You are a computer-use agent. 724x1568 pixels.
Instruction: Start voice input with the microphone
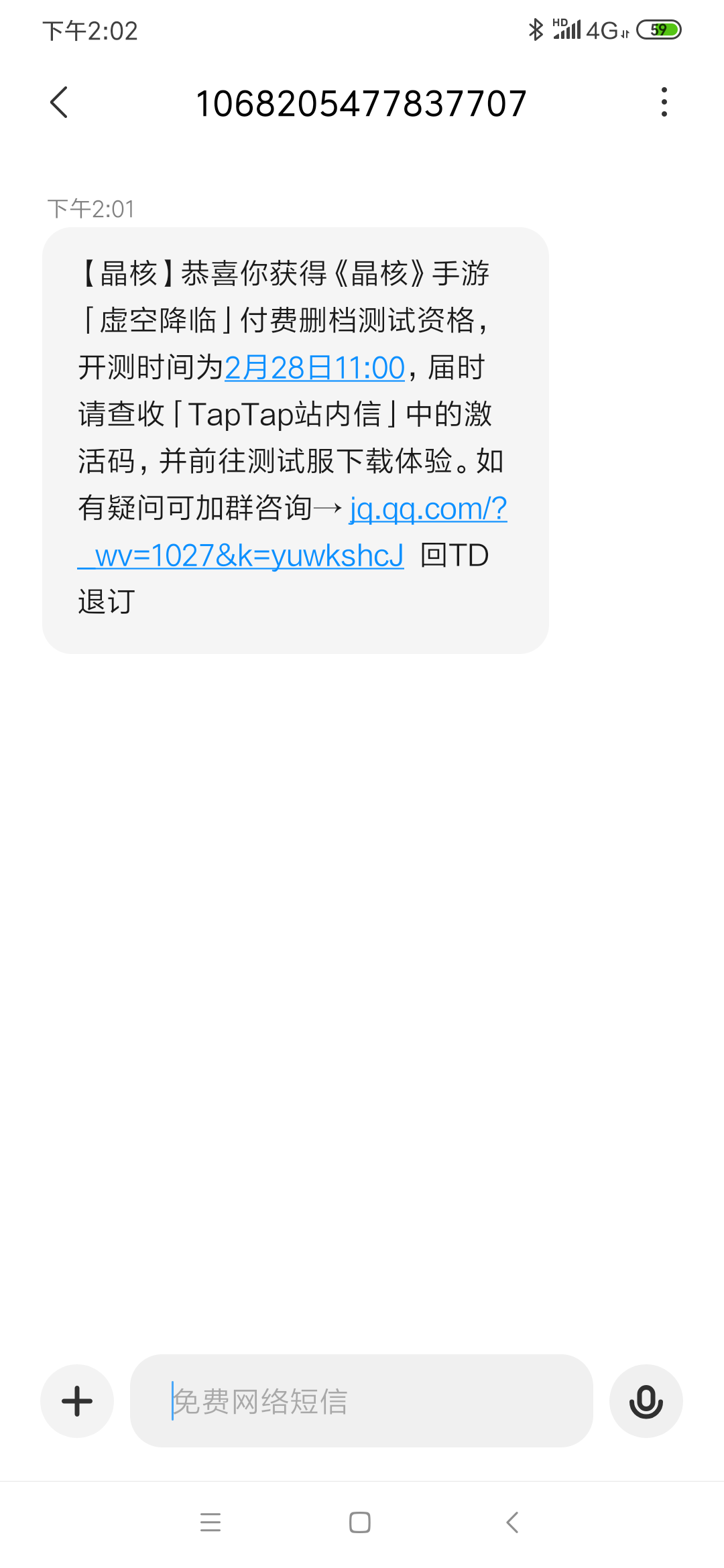[646, 1401]
